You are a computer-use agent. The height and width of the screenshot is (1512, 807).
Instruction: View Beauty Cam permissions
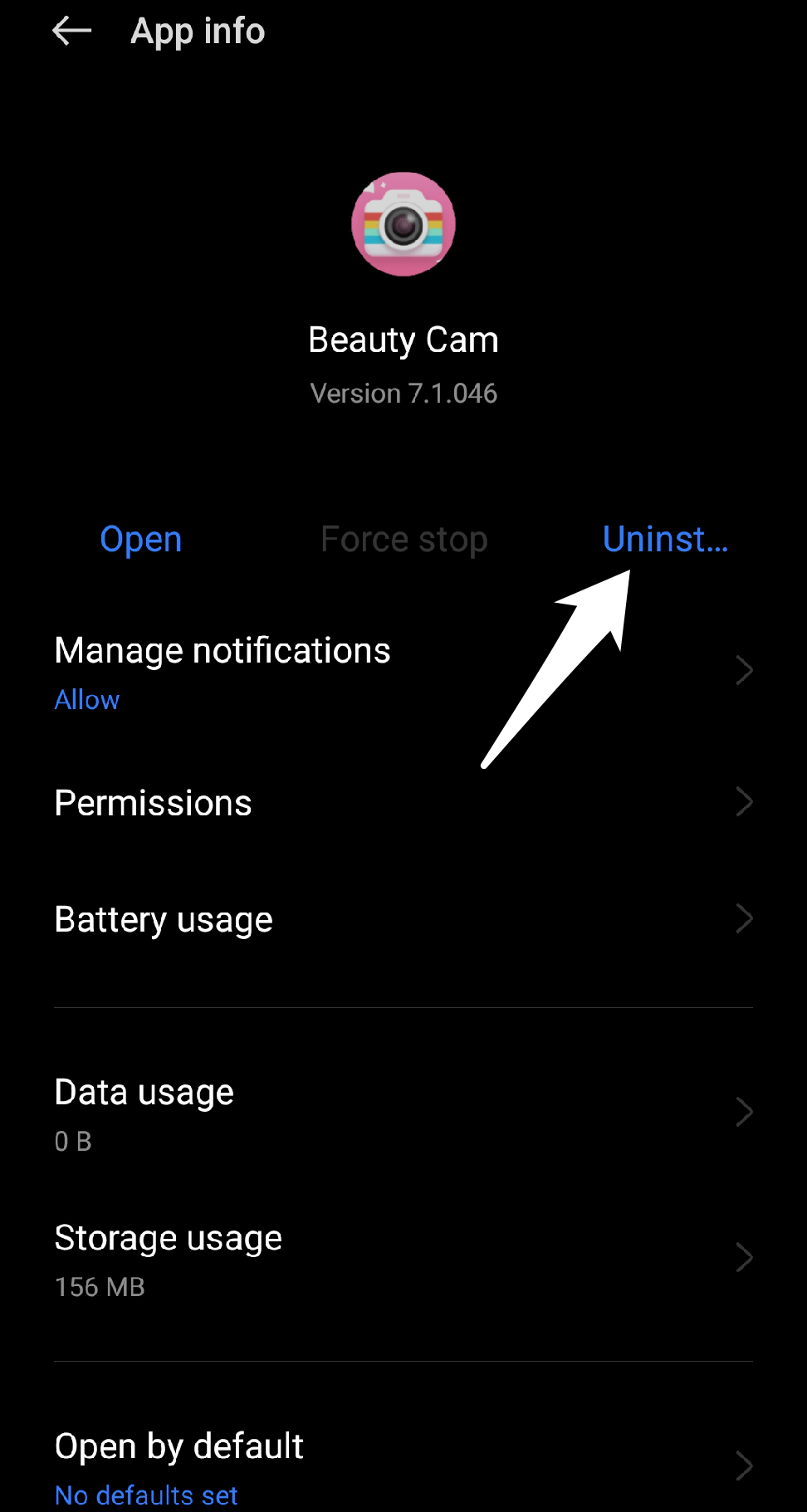tap(403, 803)
